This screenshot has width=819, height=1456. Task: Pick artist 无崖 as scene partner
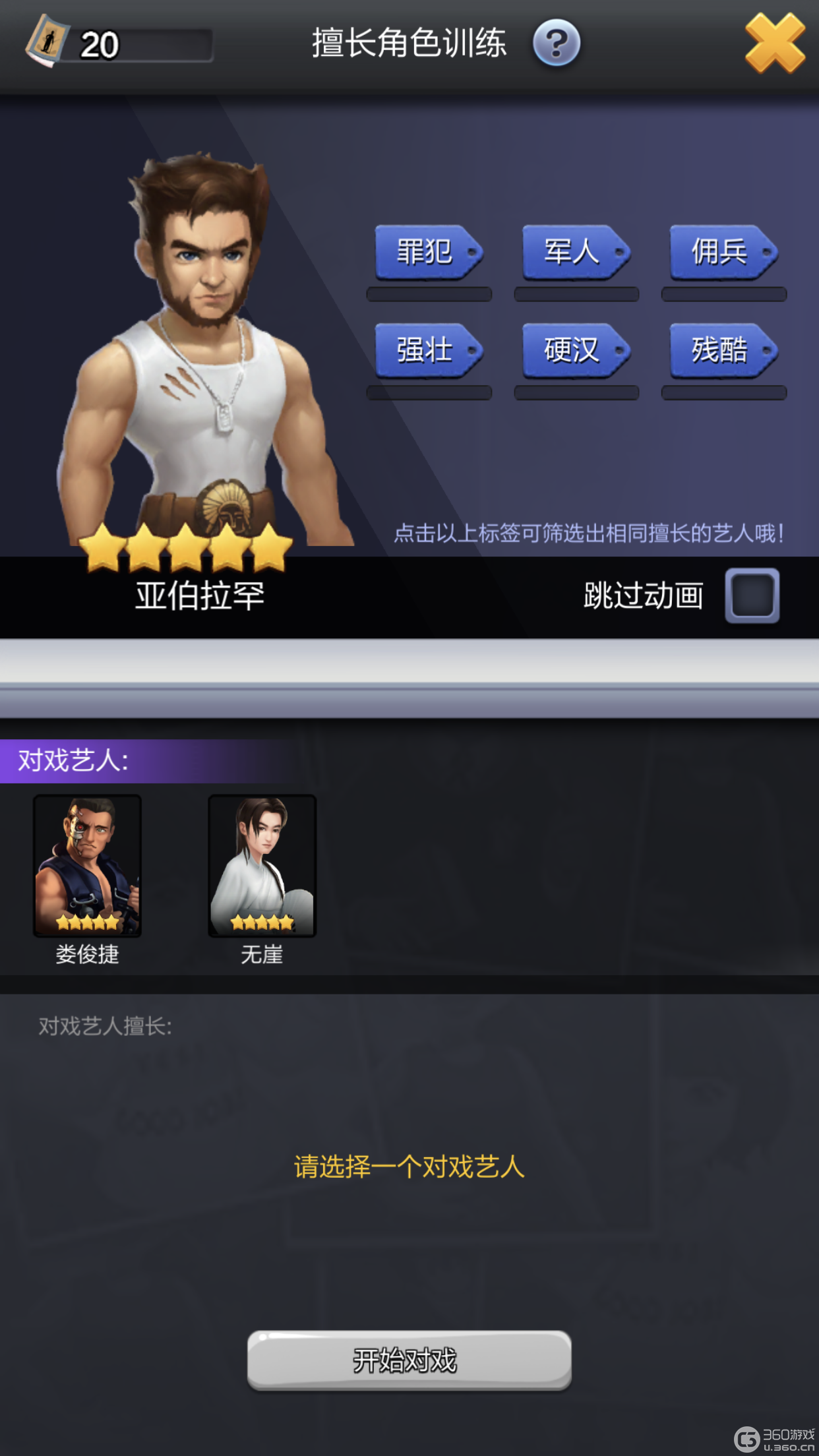[x=262, y=866]
